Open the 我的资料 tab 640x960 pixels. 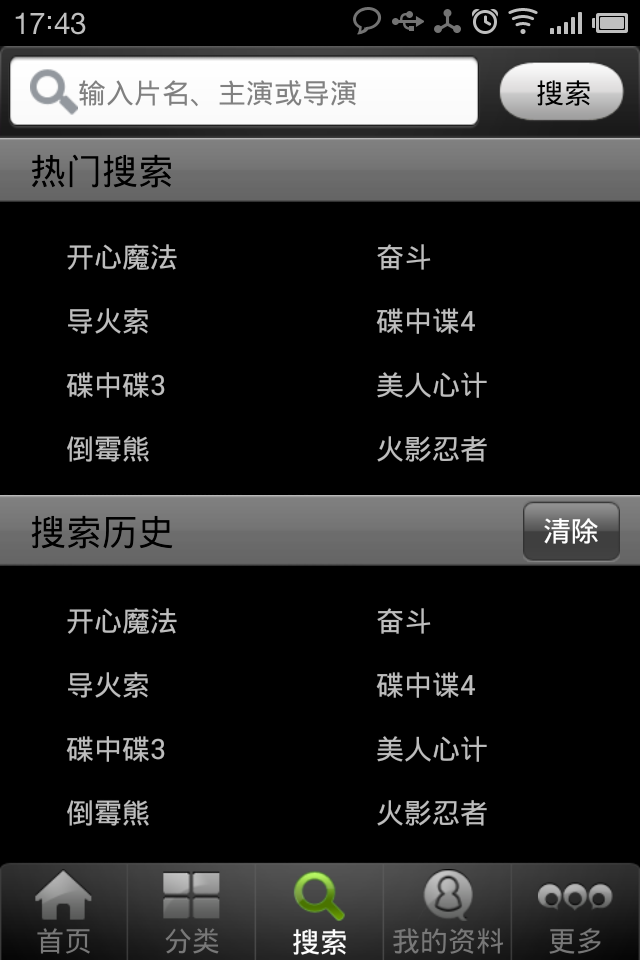[447, 912]
